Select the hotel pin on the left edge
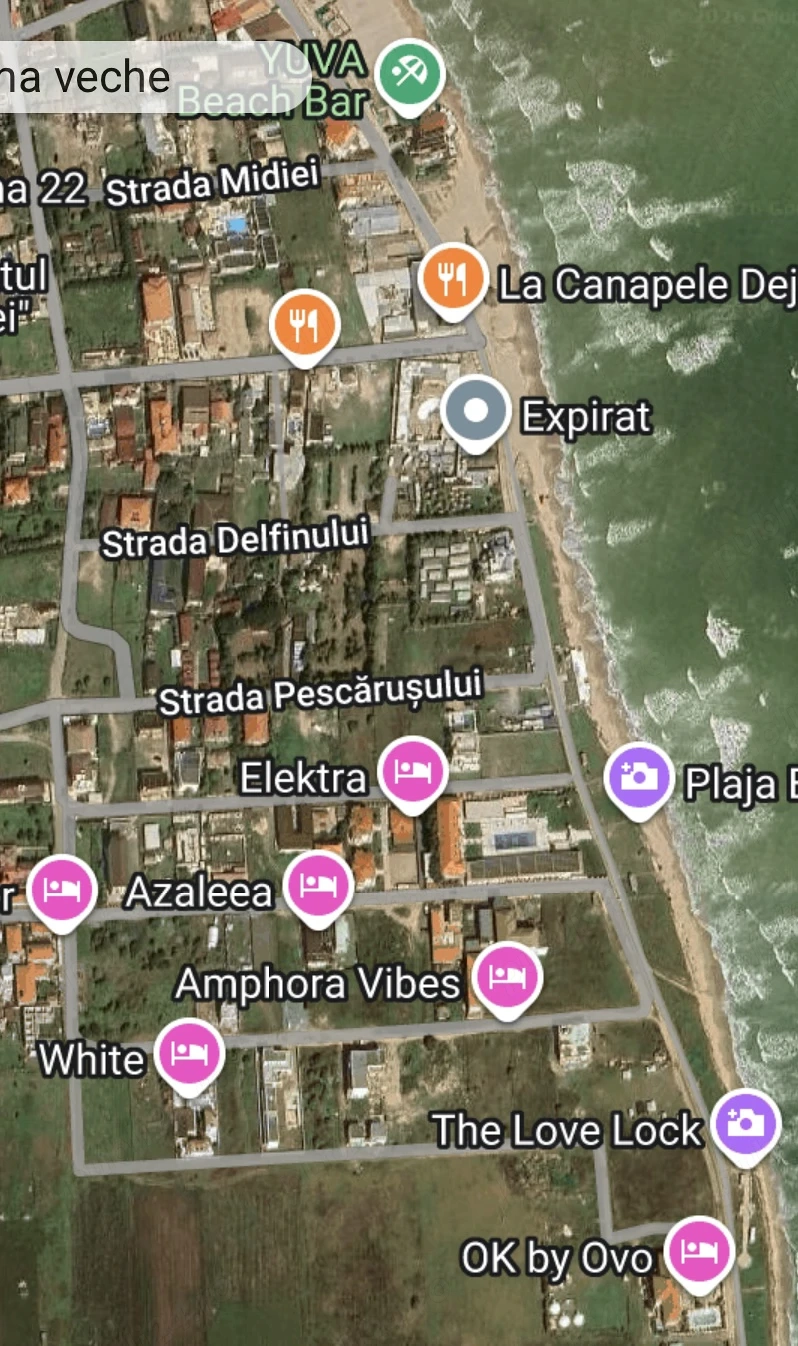Screen dimensions: 798x1346 62,892
